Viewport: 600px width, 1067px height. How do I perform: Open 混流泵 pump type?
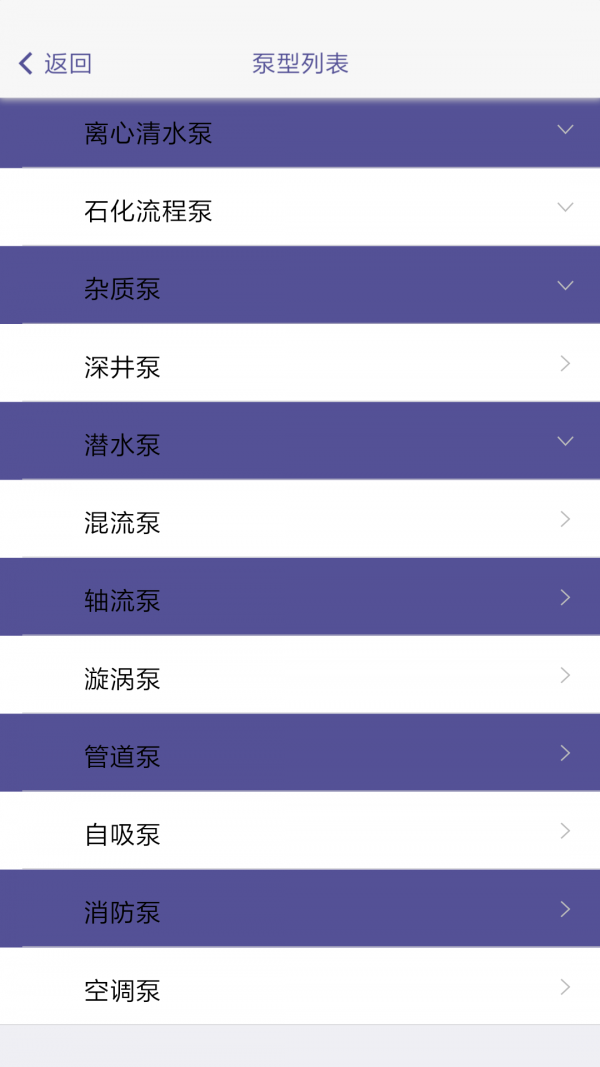tap(300, 522)
